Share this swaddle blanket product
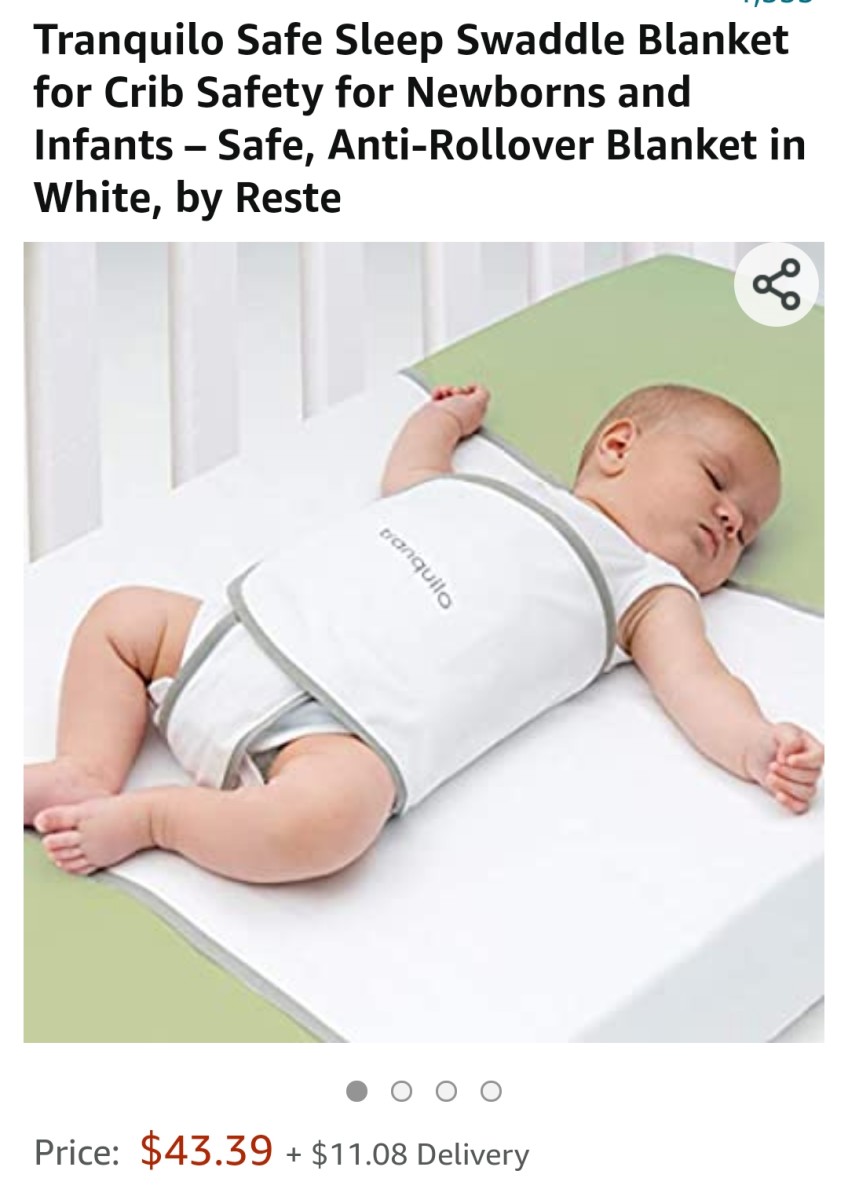 [x=776, y=284]
